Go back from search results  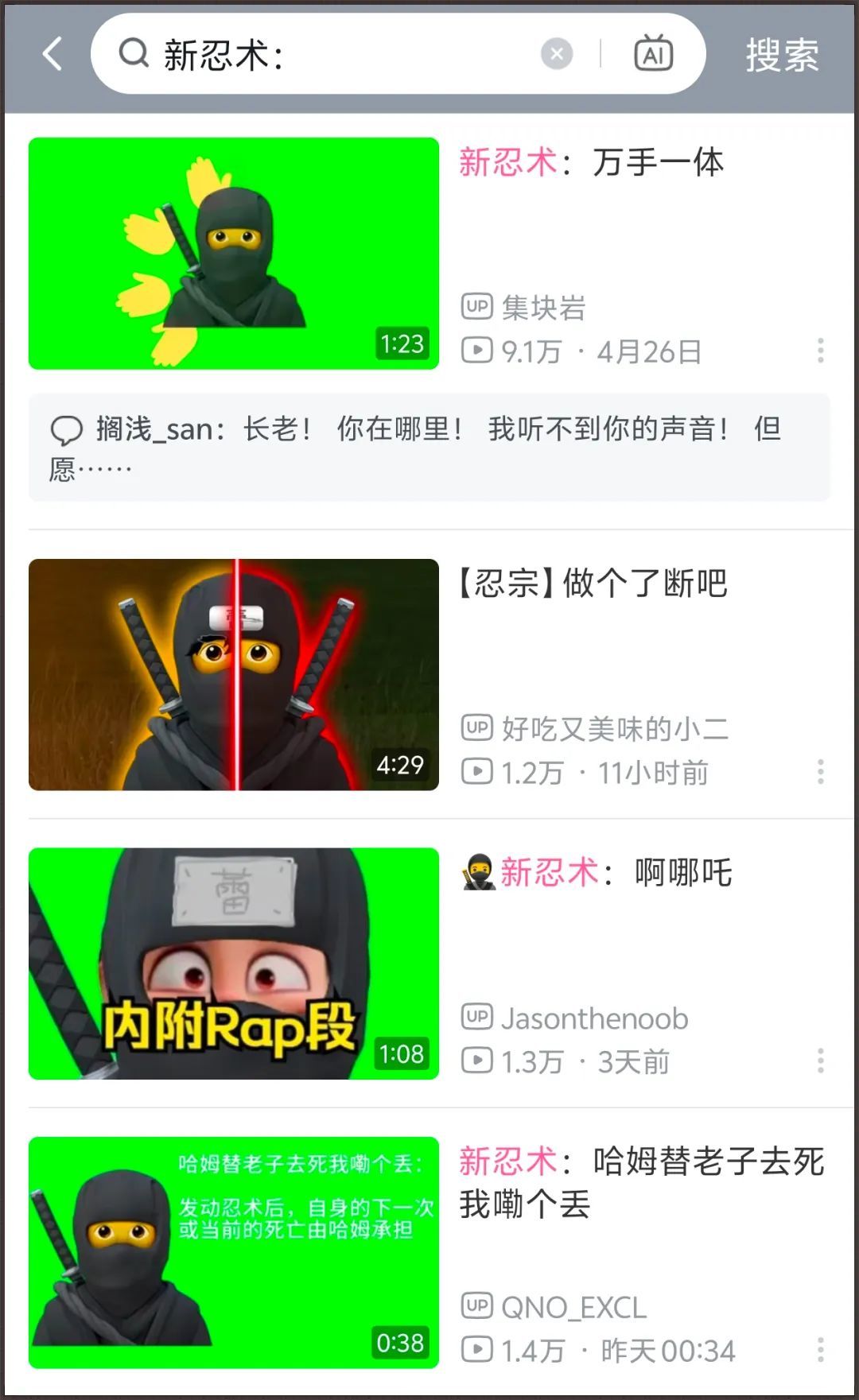click(x=52, y=54)
